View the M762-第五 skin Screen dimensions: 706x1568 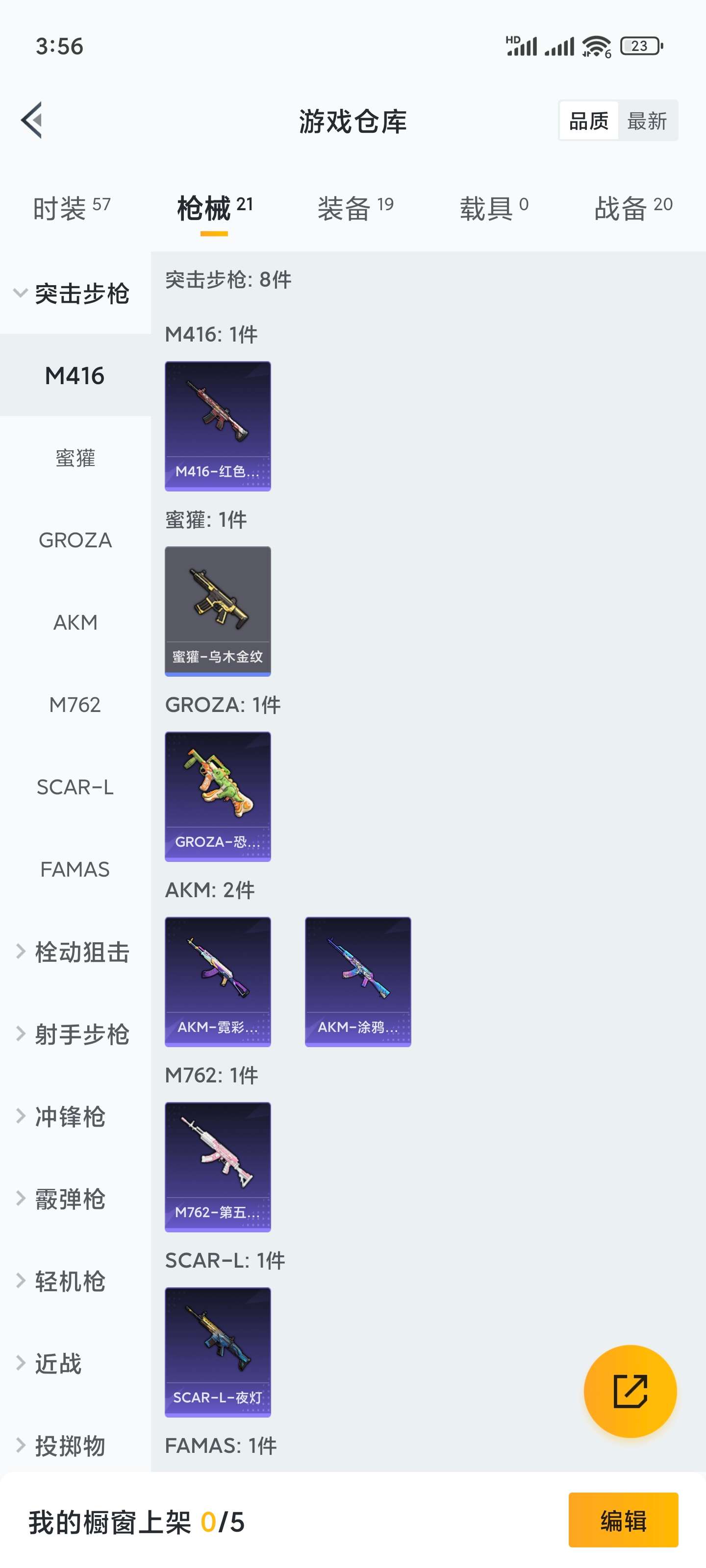tap(218, 1167)
